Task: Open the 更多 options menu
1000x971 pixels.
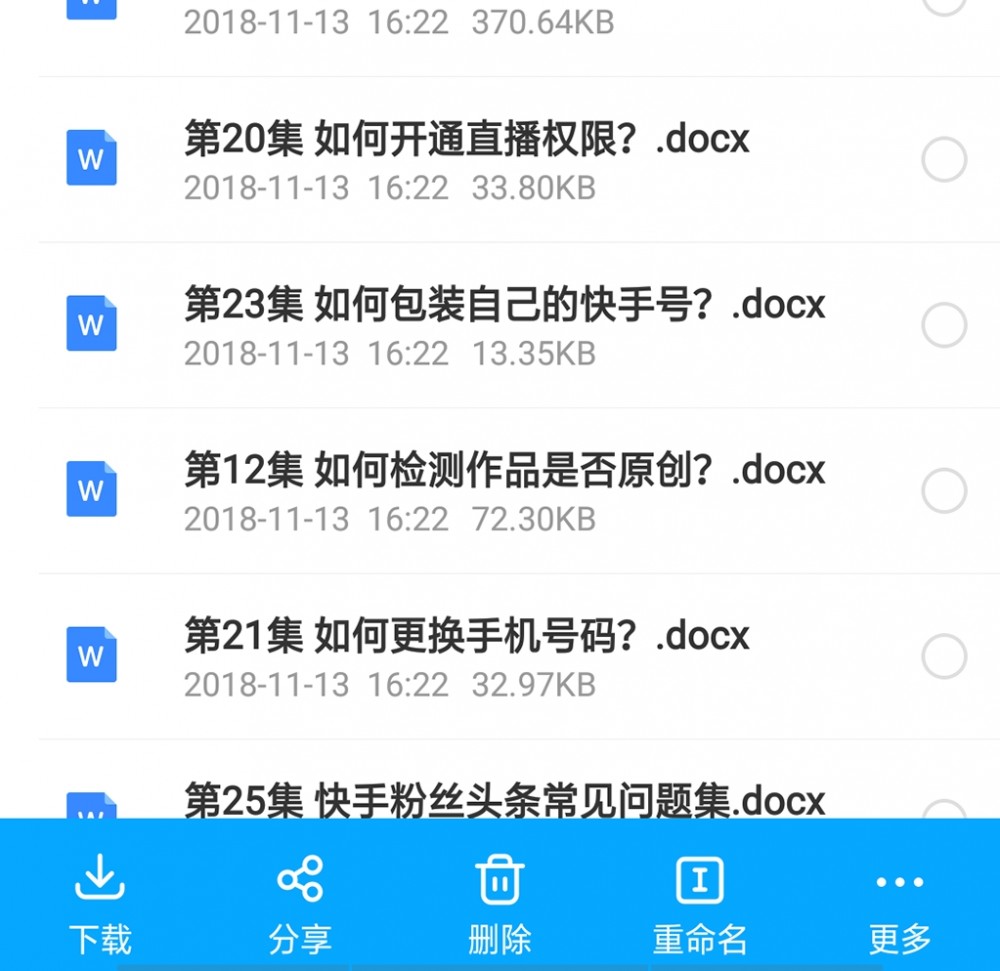Action: pyautogui.click(x=900, y=903)
